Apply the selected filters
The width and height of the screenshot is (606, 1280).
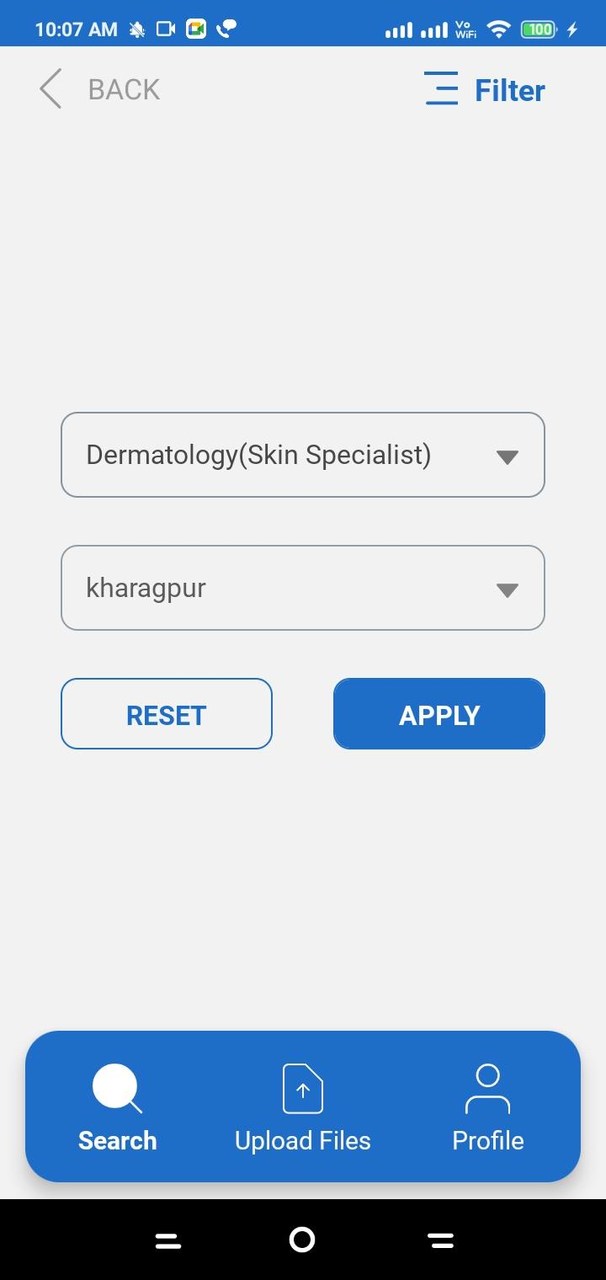pos(439,714)
